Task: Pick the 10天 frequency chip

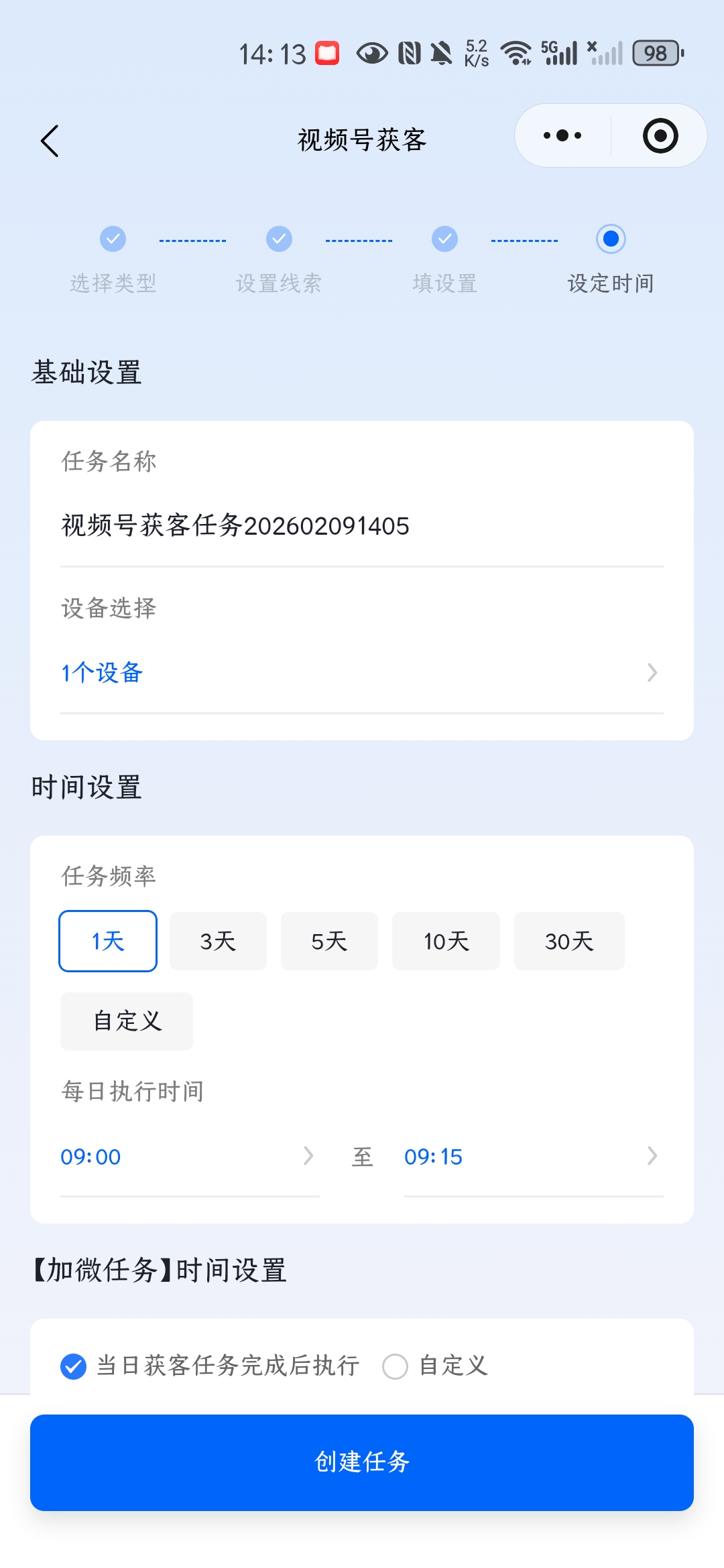Action: (x=446, y=941)
